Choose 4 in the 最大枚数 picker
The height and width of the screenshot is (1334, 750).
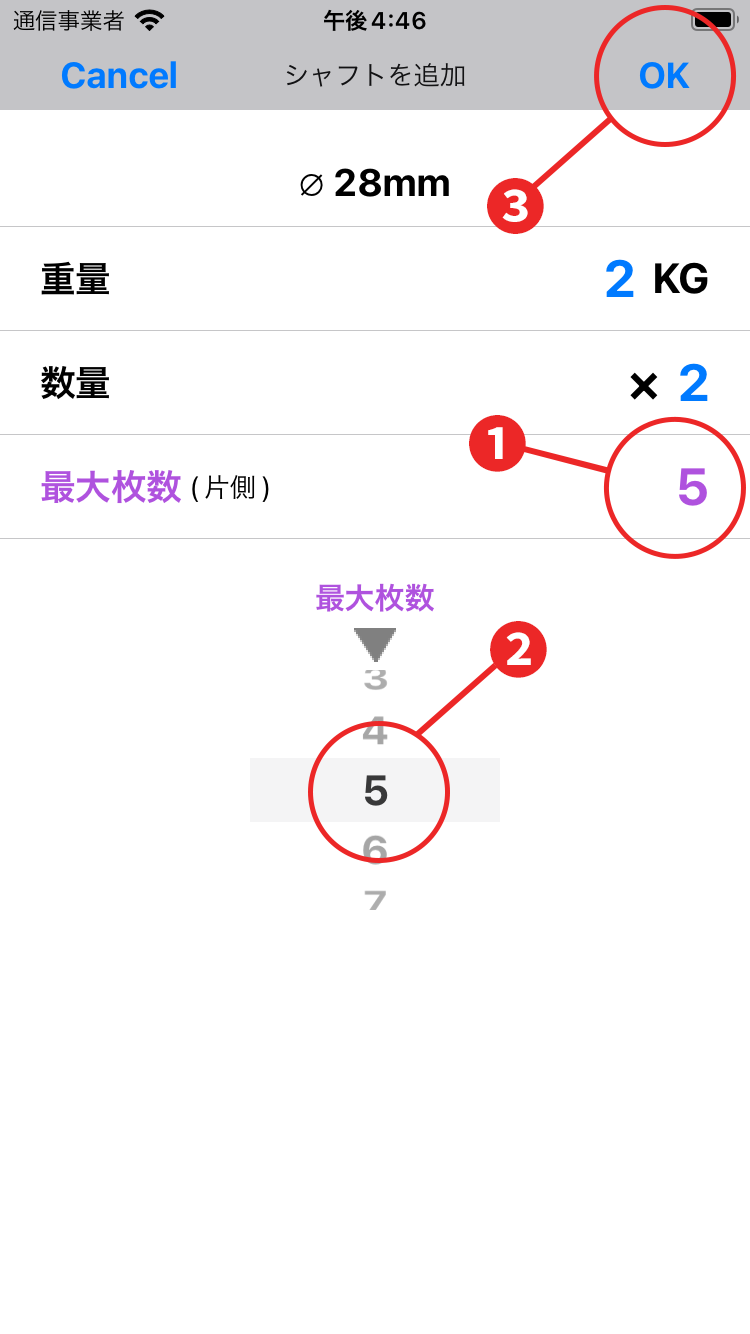[375, 732]
